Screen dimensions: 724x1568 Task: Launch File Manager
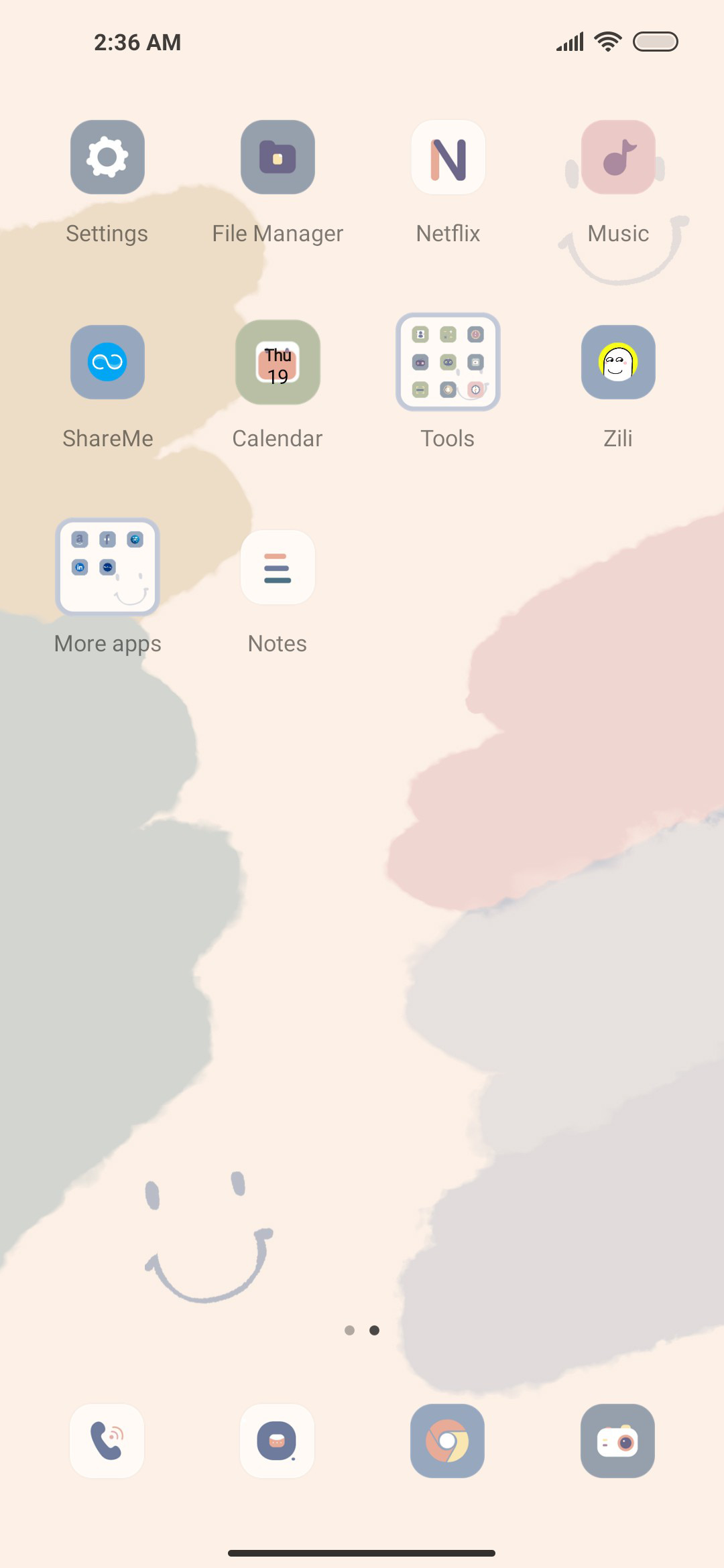(278, 157)
